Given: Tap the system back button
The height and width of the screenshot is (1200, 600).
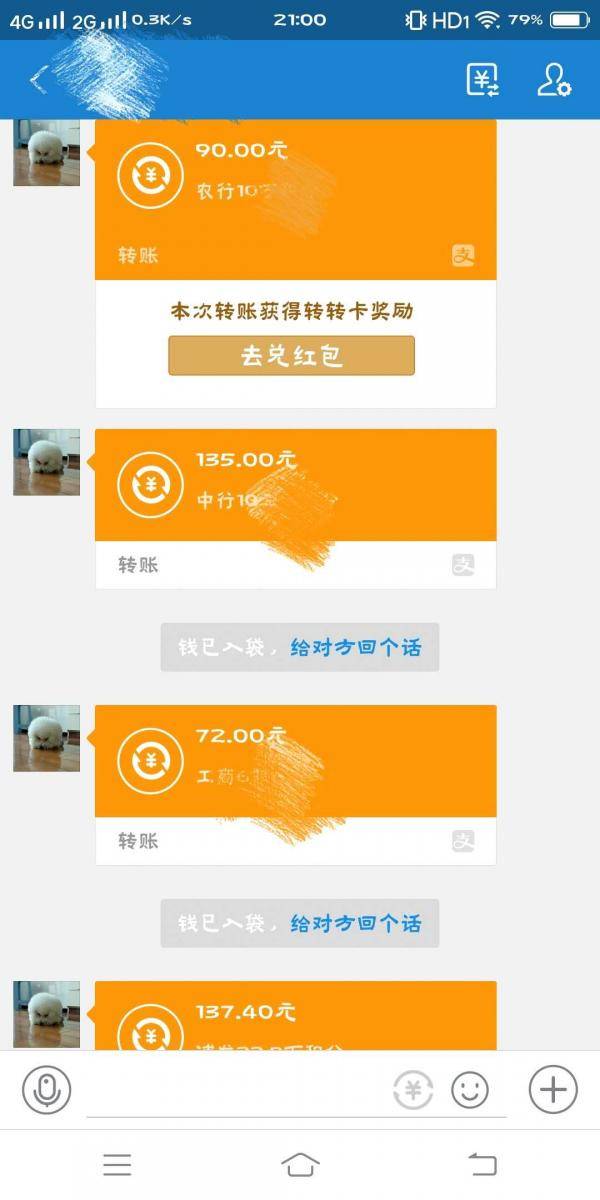Looking at the screenshot, I should [x=482, y=1165].
